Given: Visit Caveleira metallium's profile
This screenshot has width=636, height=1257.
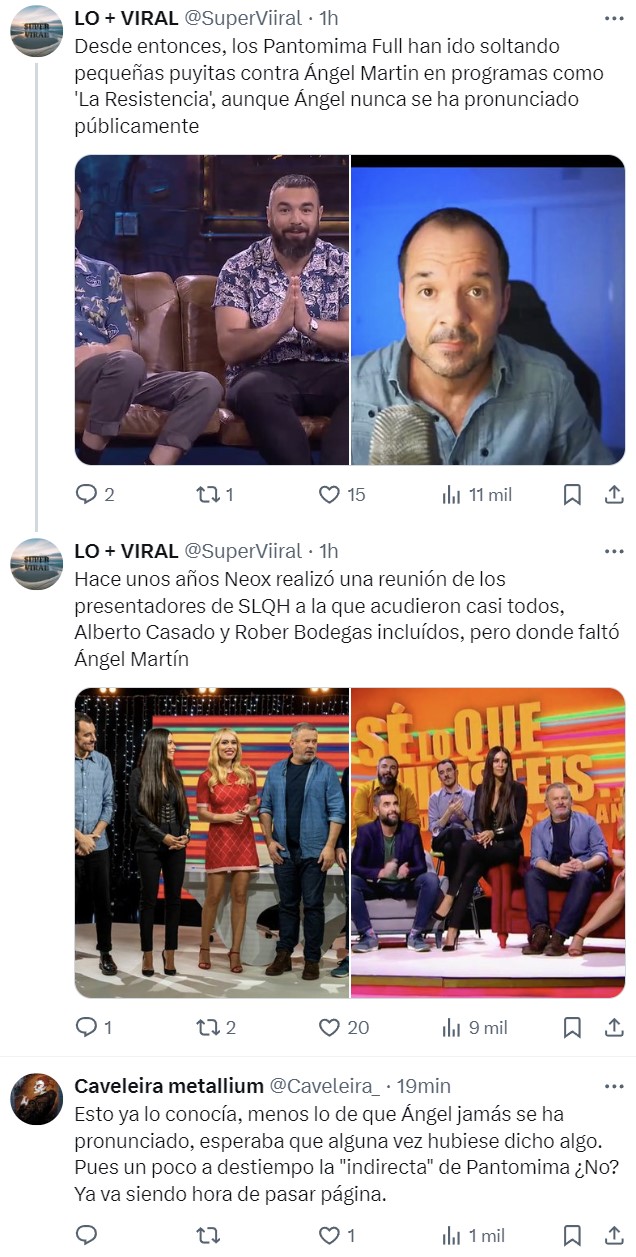Looking at the screenshot, I should [x=36, y=1099].
